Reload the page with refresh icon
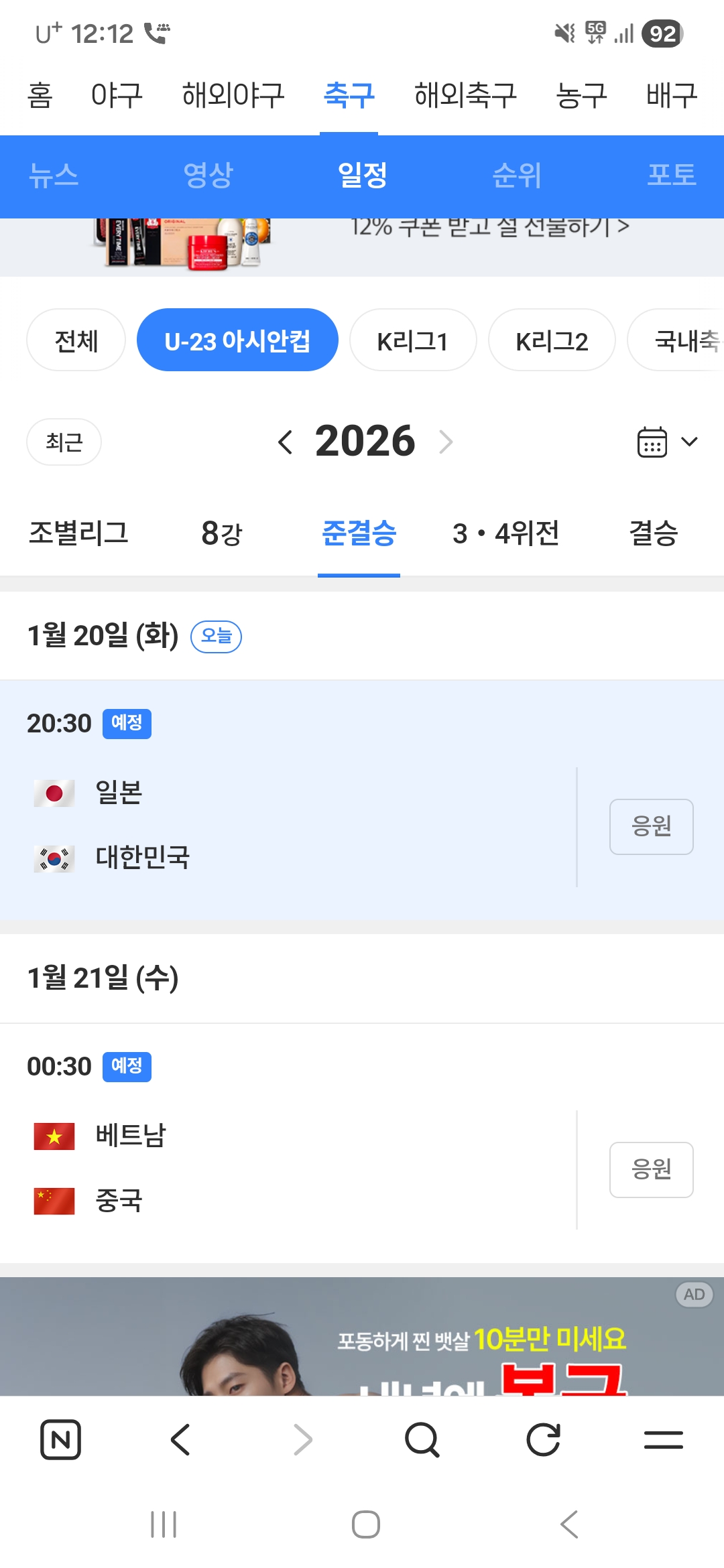This screenshot has height=1568, width=724. (x=543, y=1439)
